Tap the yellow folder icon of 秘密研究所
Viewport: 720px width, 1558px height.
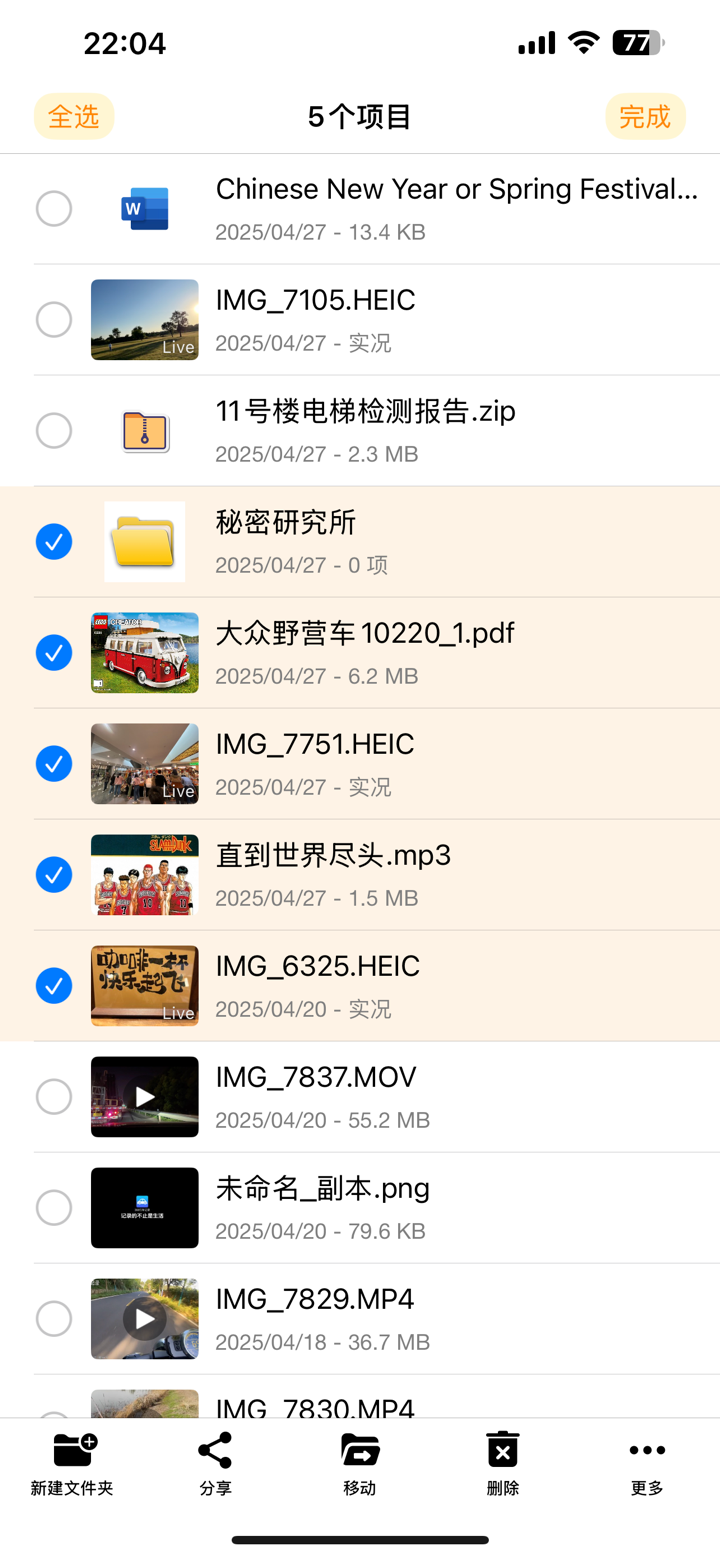[144, 541]
